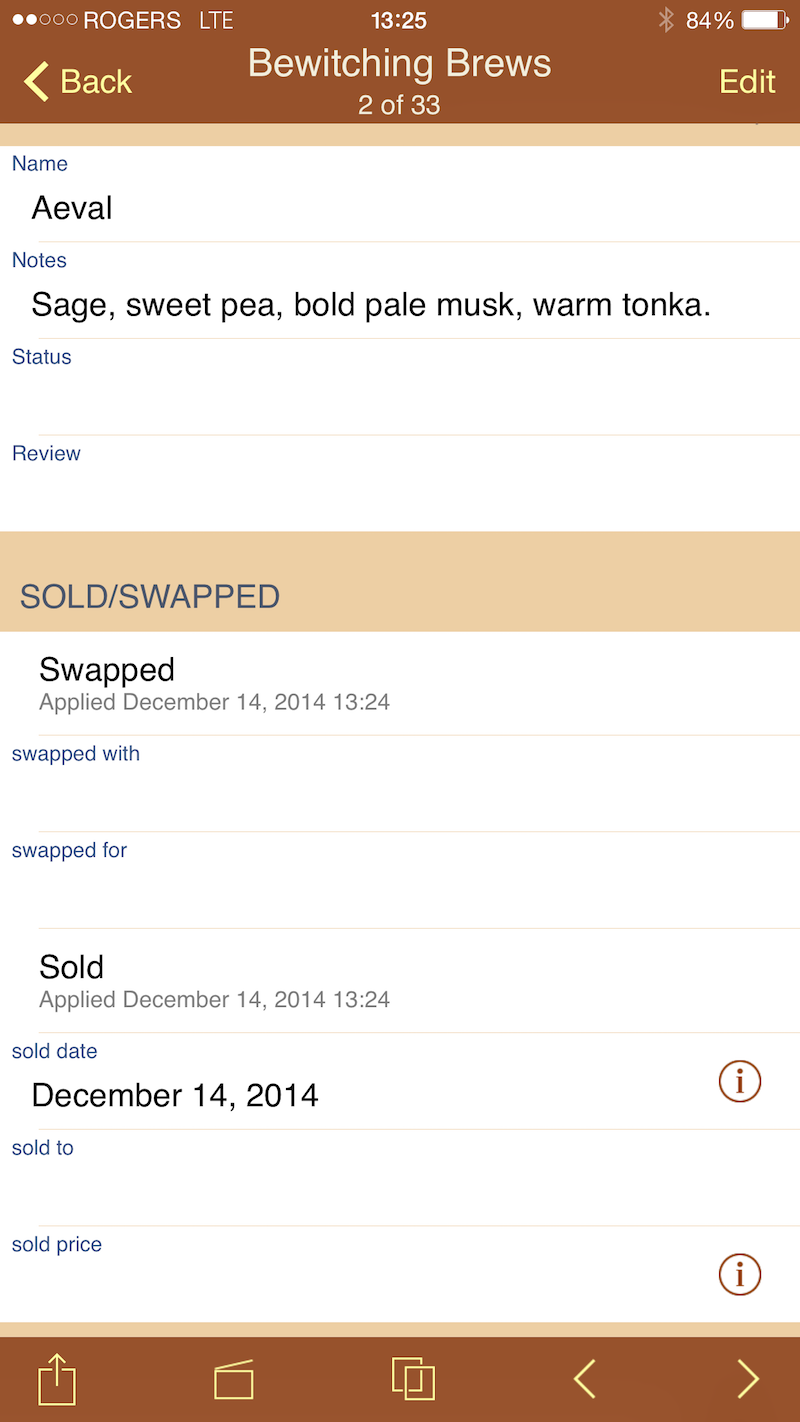Select the sold to field
The width and height of the screenshot is (800, 1422).
pyautogui.click(x=400, y=1178)
